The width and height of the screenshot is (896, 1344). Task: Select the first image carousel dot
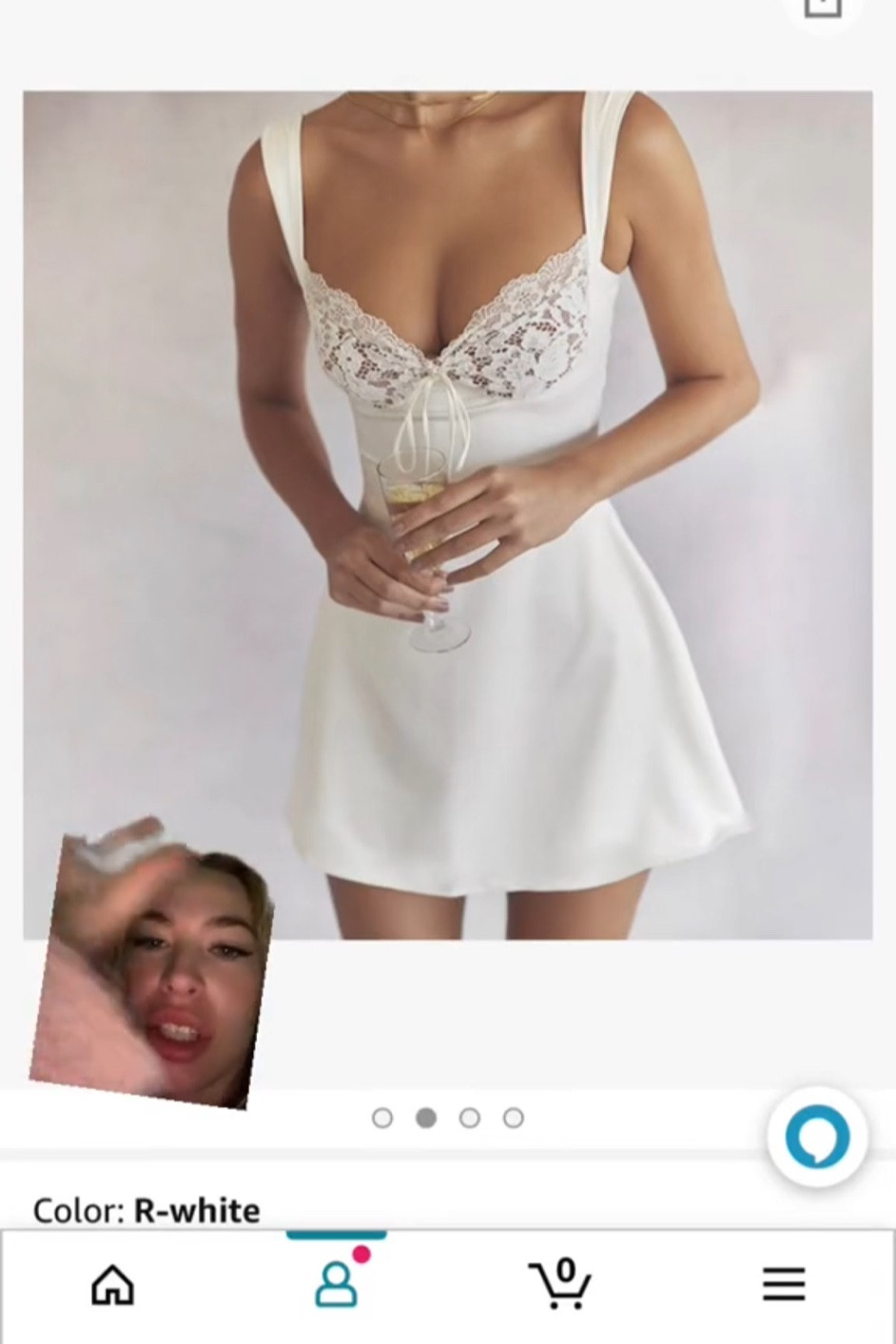coord(382,1119)
